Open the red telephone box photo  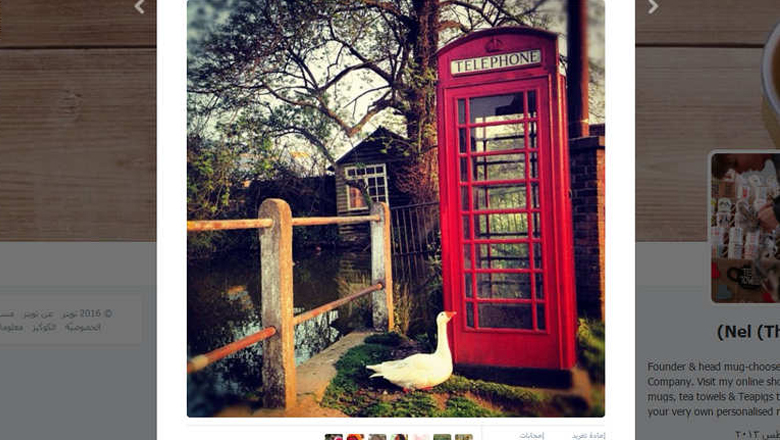tap(395, 208)
